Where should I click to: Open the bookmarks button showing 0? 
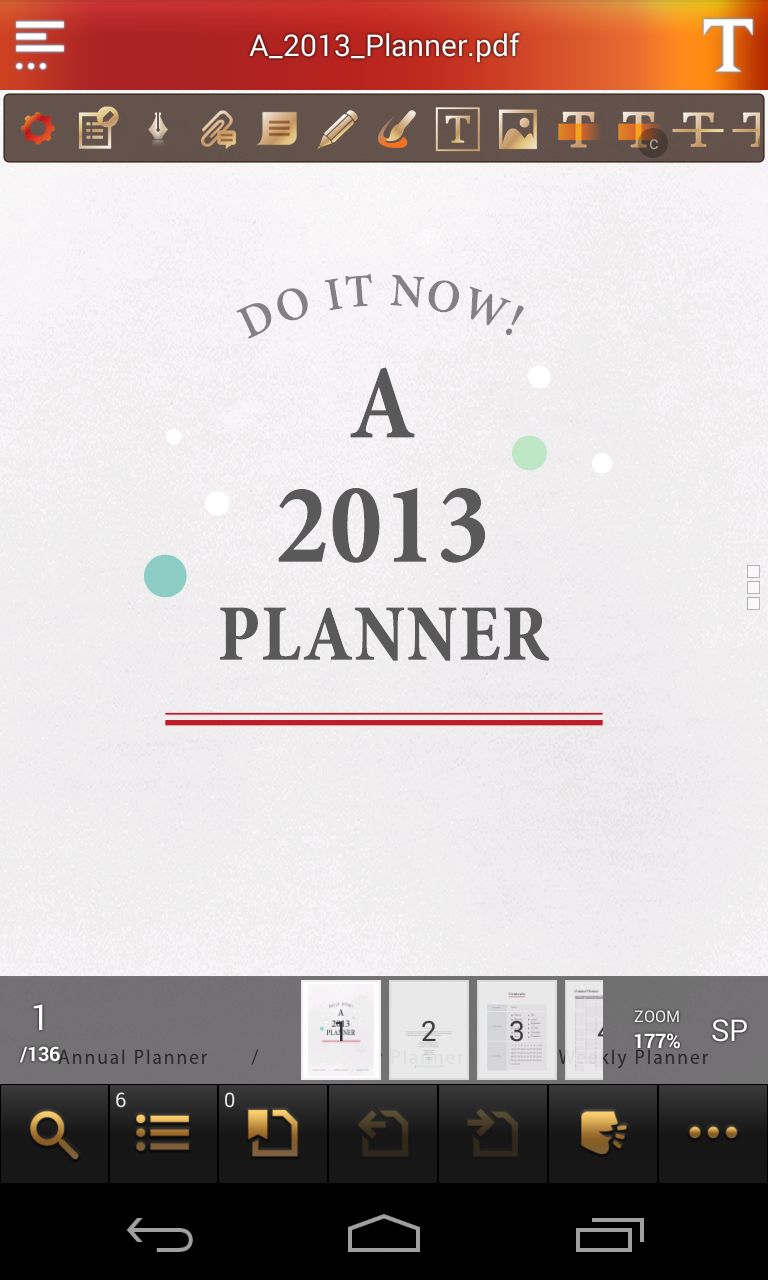tap(273, 1134)
